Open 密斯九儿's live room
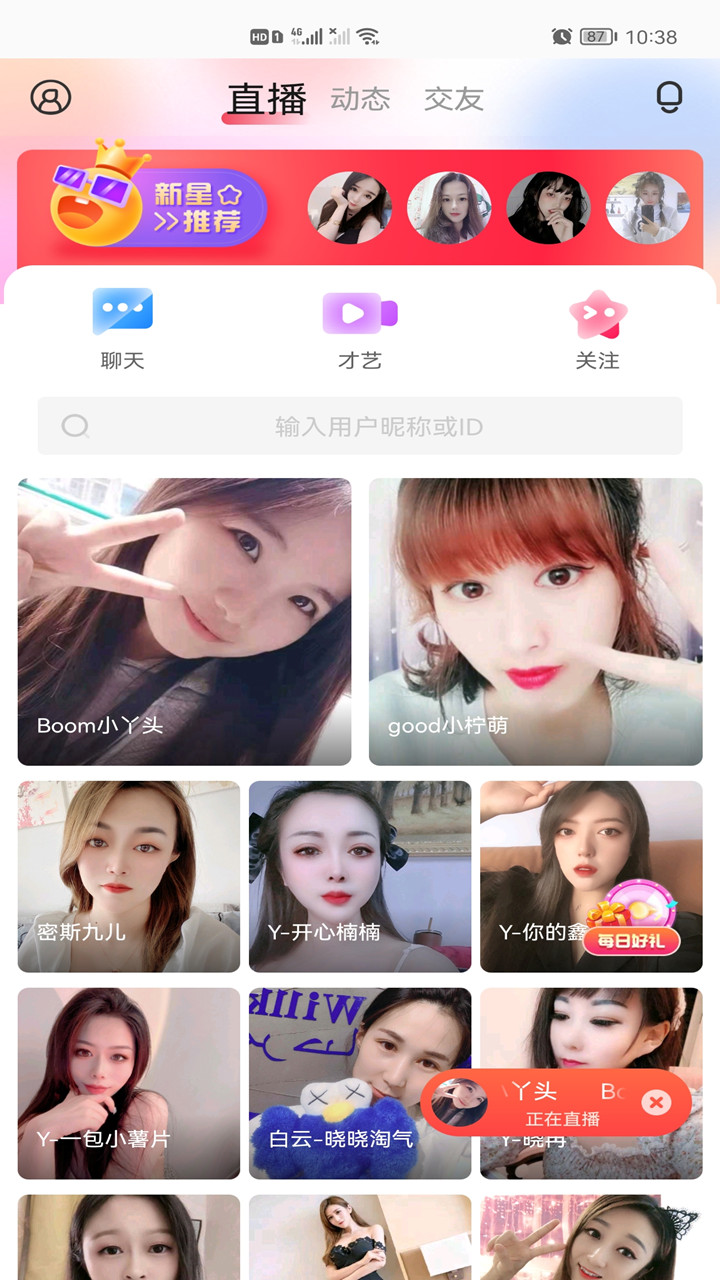This screenshot has height=1280, width=720. (128, 875)
